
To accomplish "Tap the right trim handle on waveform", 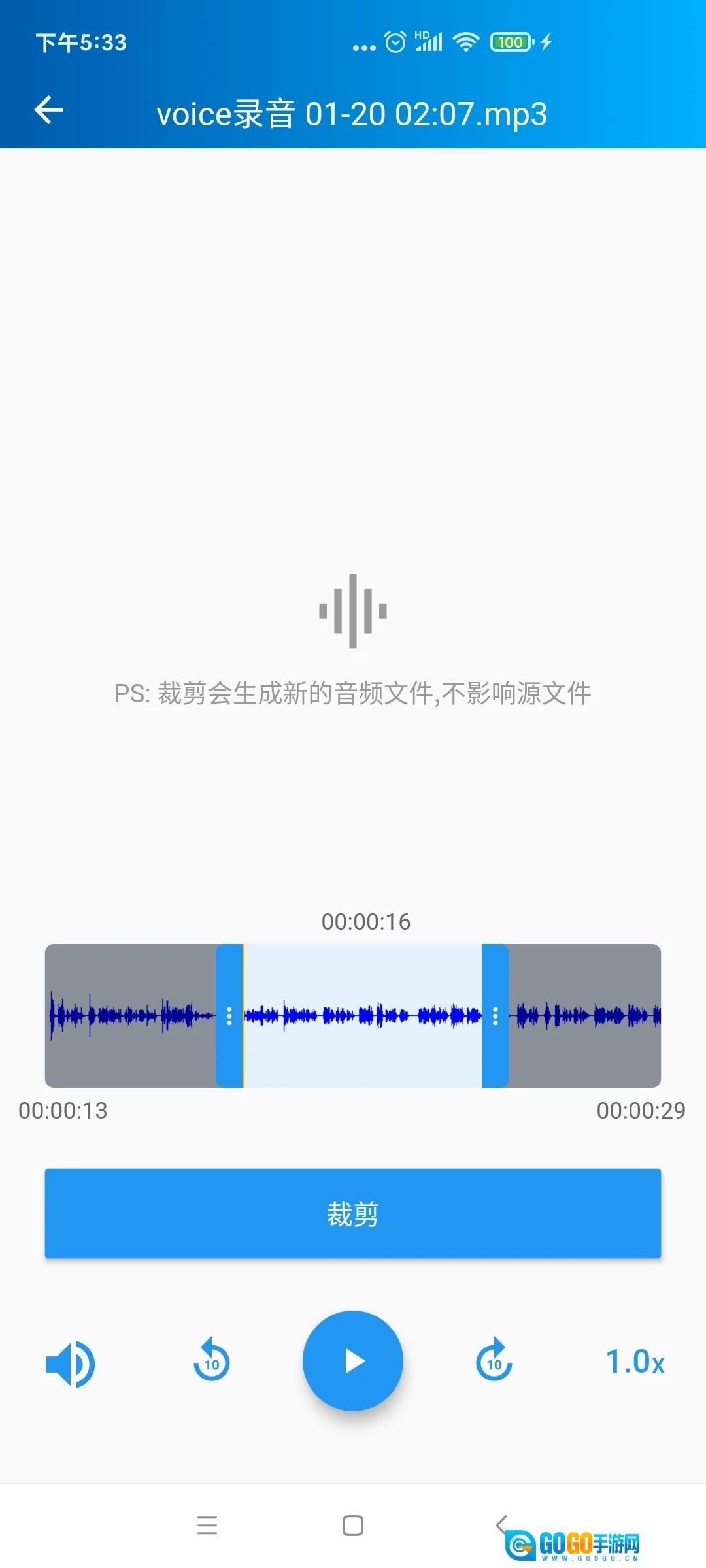I will coord(495,1016).
